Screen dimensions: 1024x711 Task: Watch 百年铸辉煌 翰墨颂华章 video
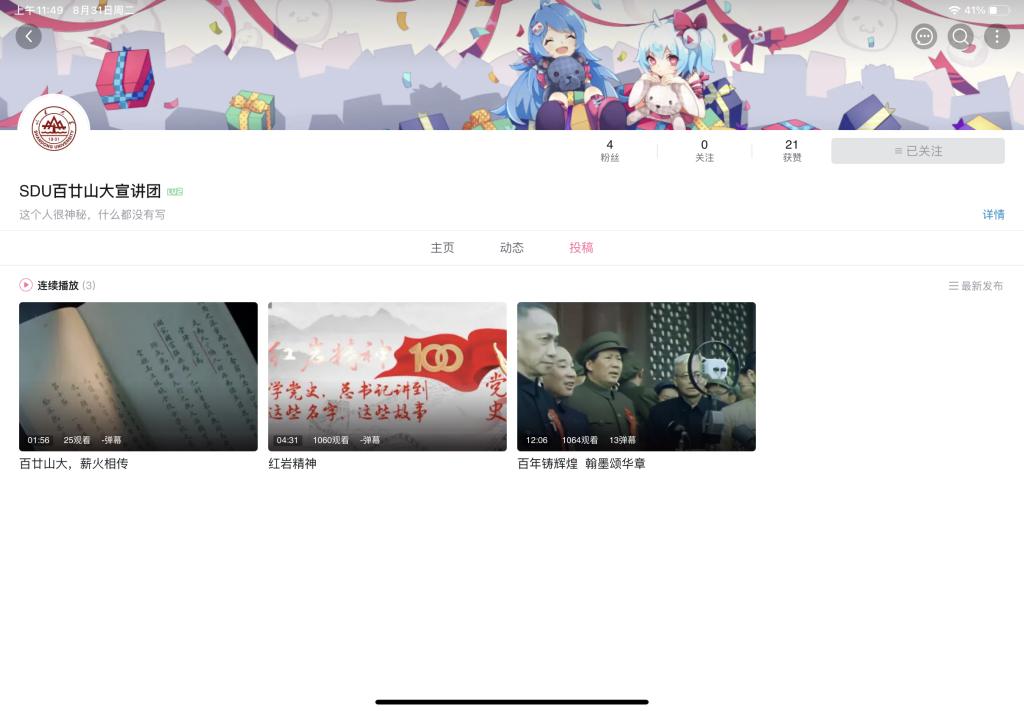click(x=636, y=376)
